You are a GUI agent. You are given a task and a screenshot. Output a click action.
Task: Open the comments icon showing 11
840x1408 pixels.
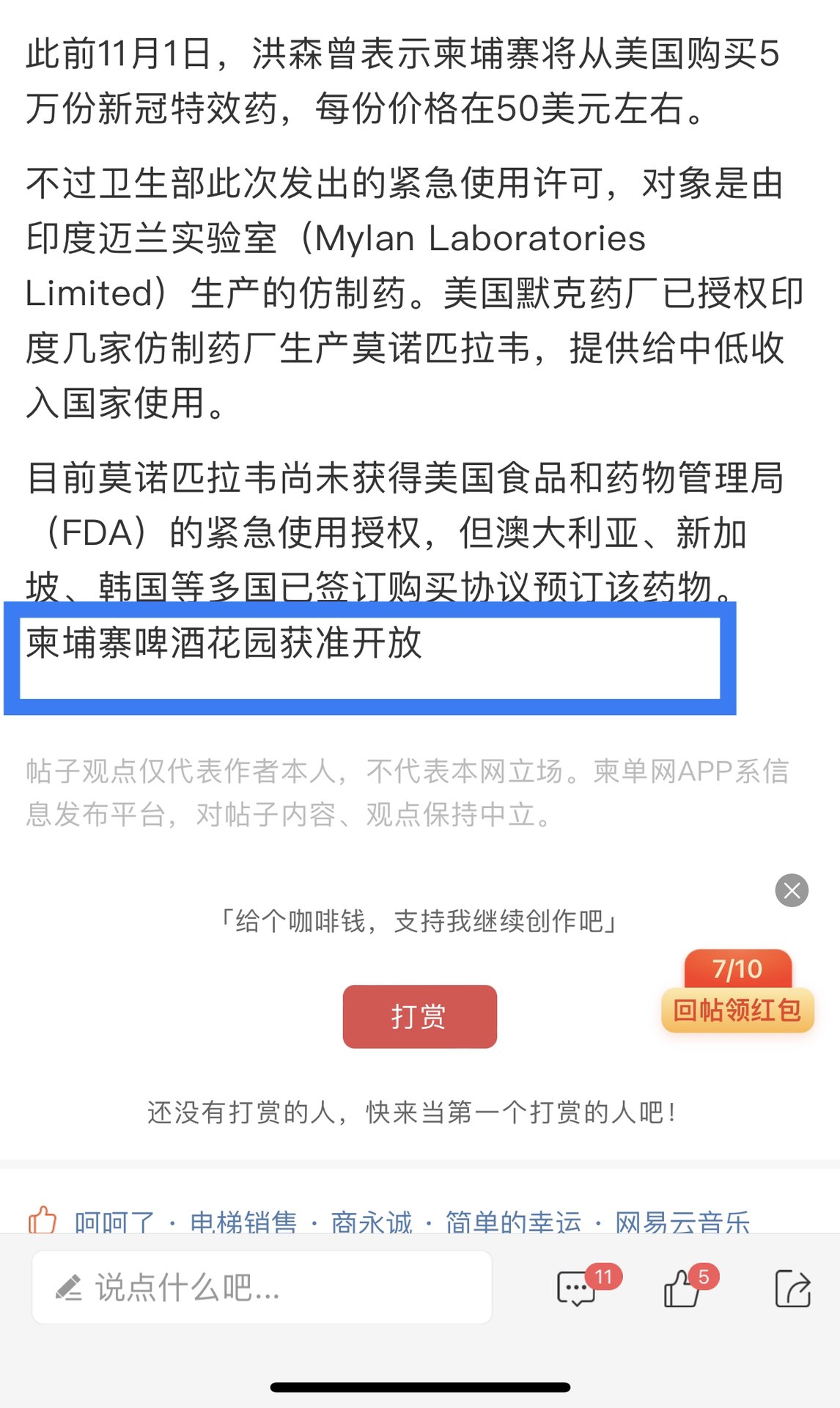pos(578,1288)
